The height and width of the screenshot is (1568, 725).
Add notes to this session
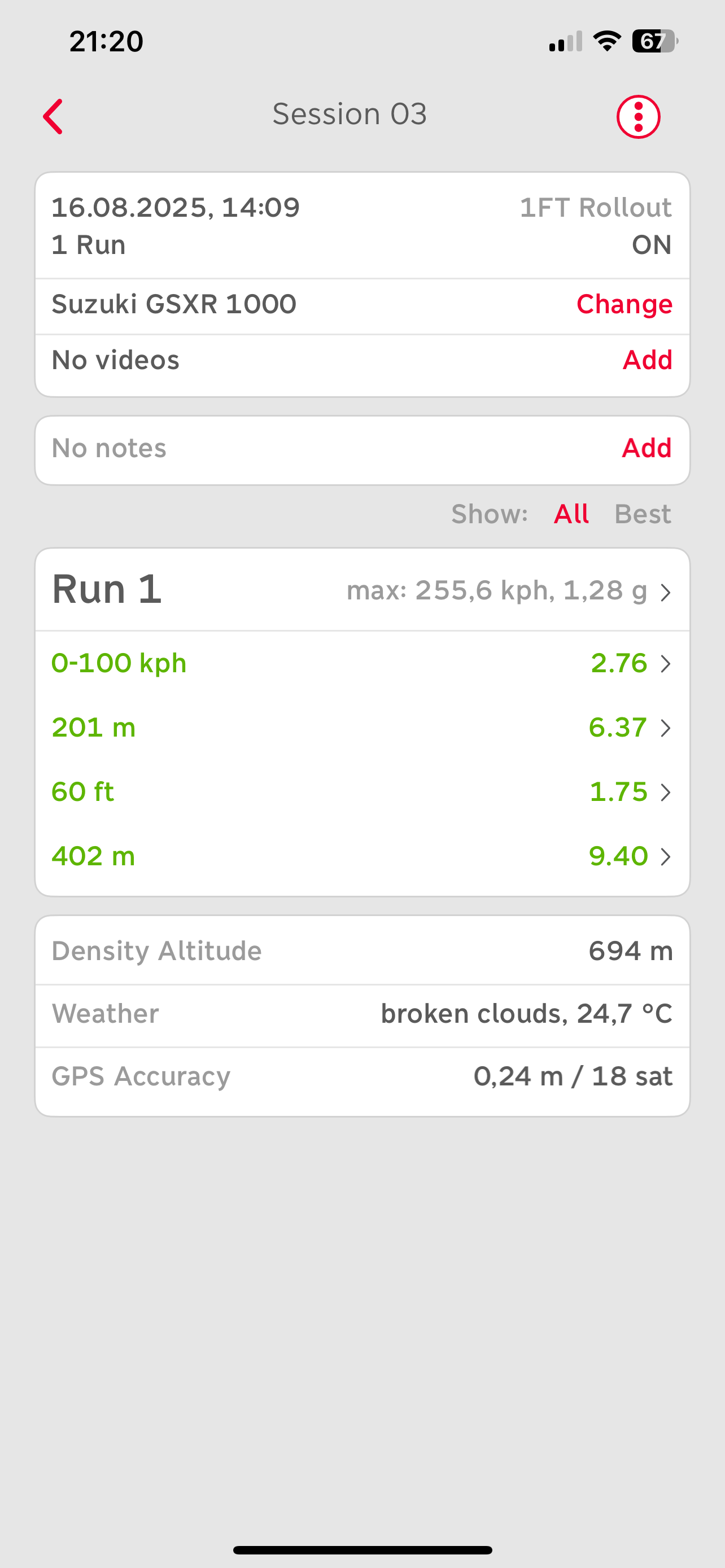tap(647, 449)
